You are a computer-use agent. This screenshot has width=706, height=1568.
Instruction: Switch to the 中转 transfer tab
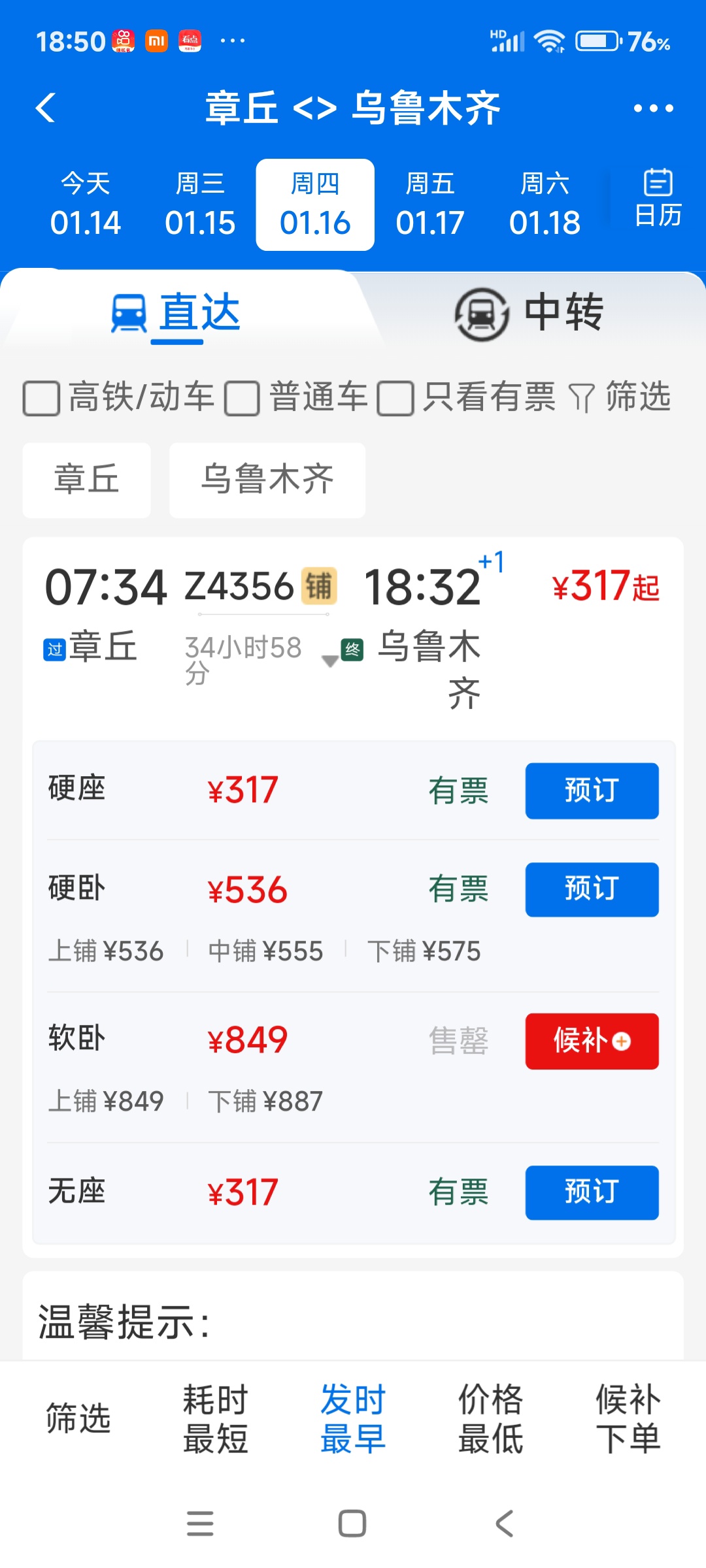click(x=529, y=314)
